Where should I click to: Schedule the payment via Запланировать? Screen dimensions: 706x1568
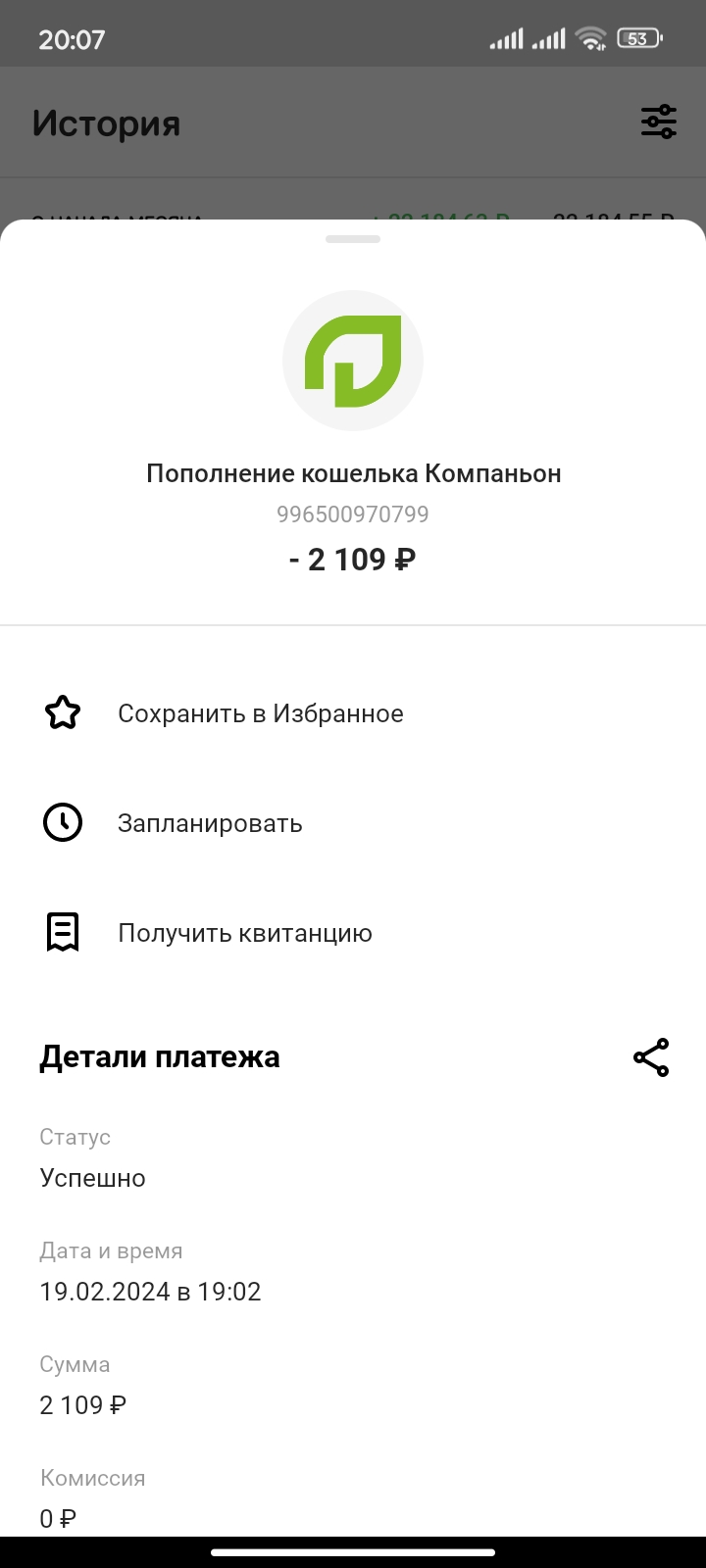tap(210, 823)
